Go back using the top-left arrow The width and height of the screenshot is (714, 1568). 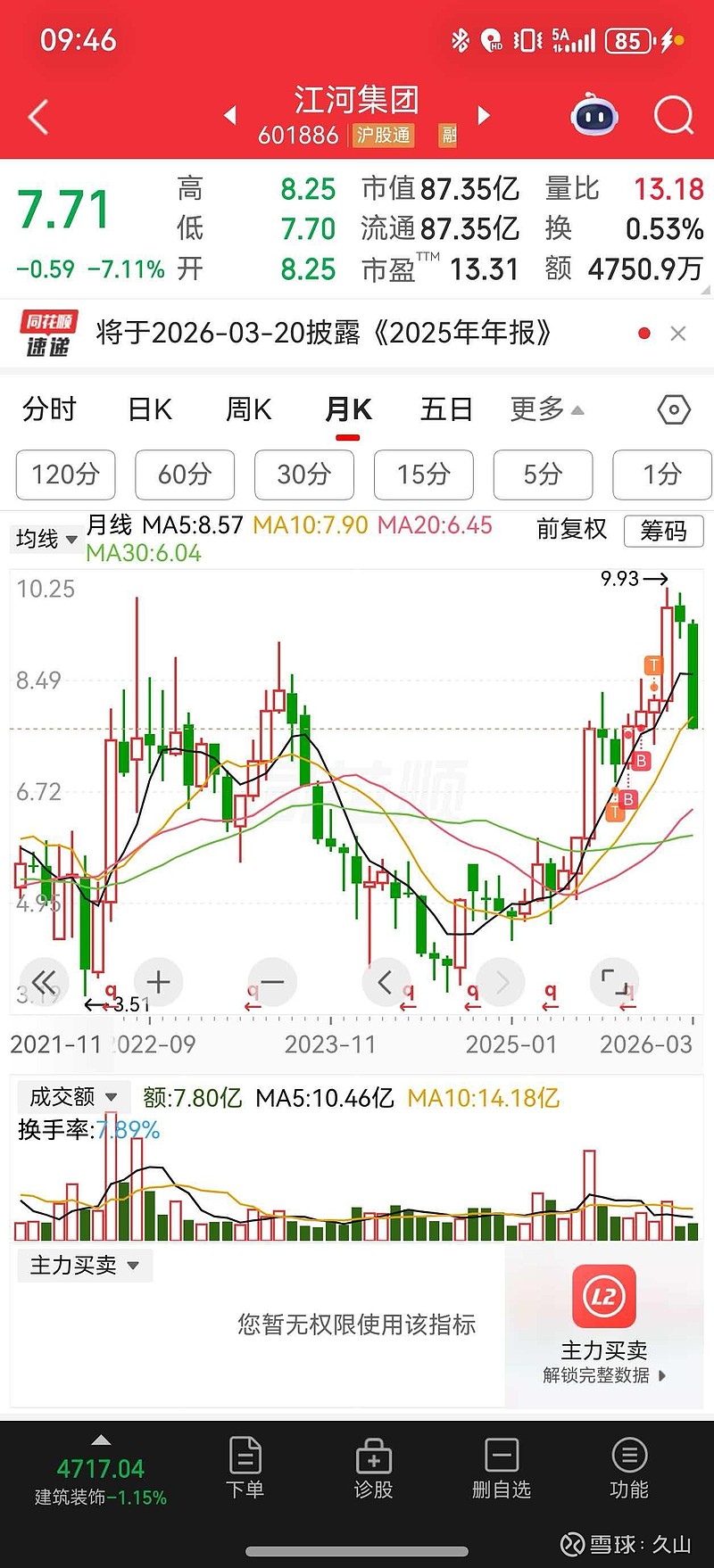(37, 117)
